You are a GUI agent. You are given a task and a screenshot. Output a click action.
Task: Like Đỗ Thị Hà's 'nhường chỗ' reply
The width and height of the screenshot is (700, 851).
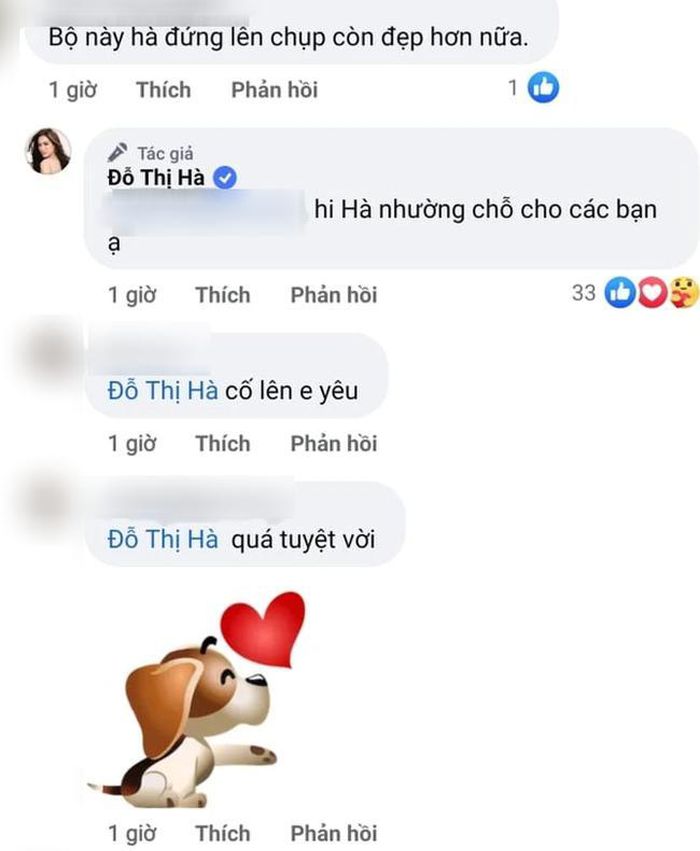222,295
